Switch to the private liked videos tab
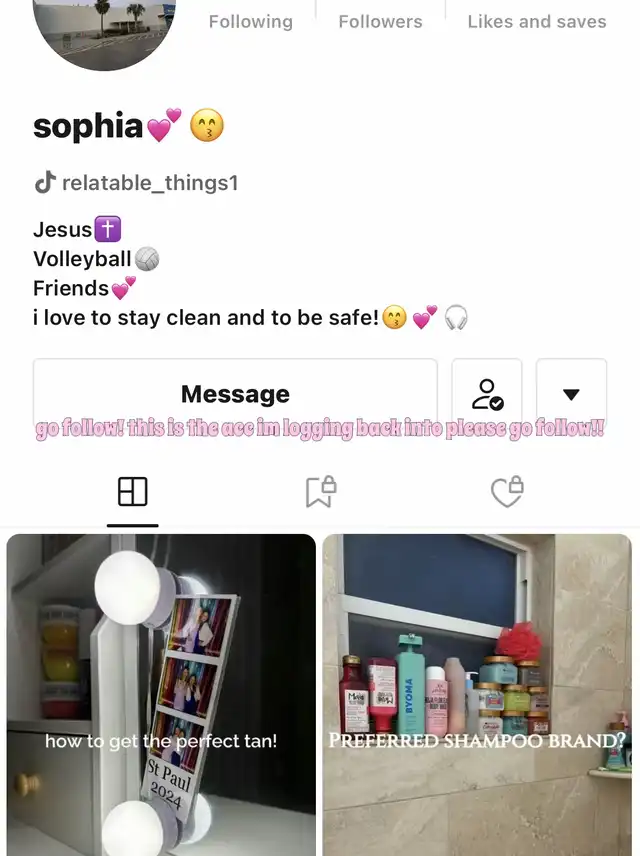The height and width of the screenshot is (856, 640). (x=508, y=491)
